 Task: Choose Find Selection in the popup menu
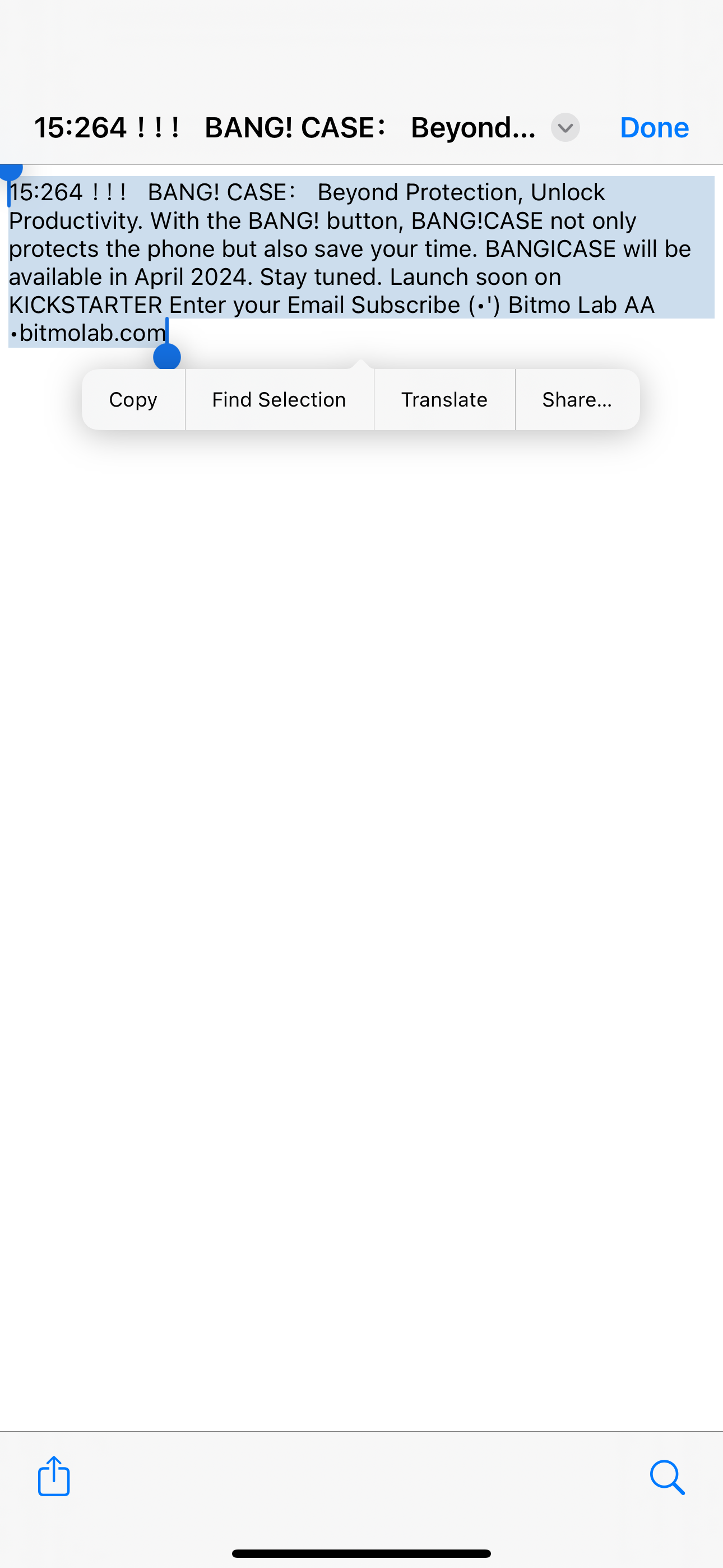point(279,399)
